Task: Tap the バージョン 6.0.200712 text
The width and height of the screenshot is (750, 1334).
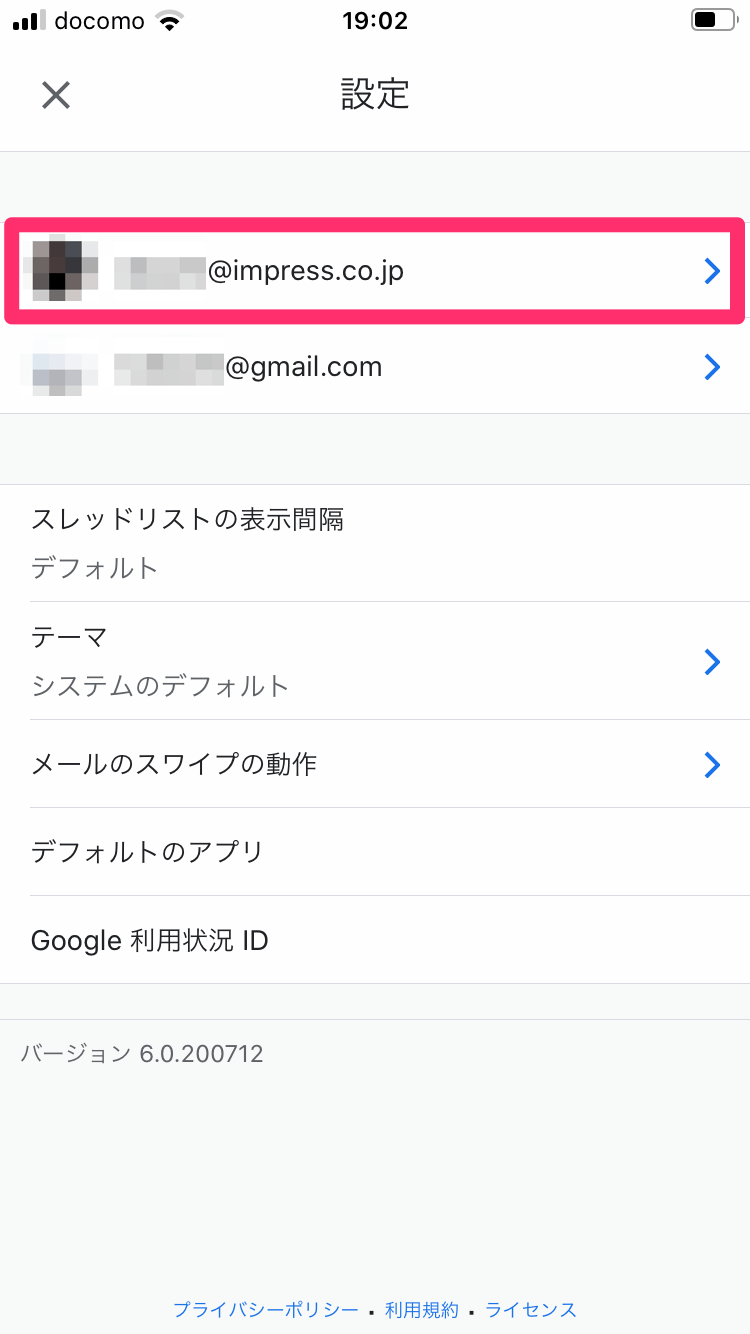Action: click(x=143, y=1054)
